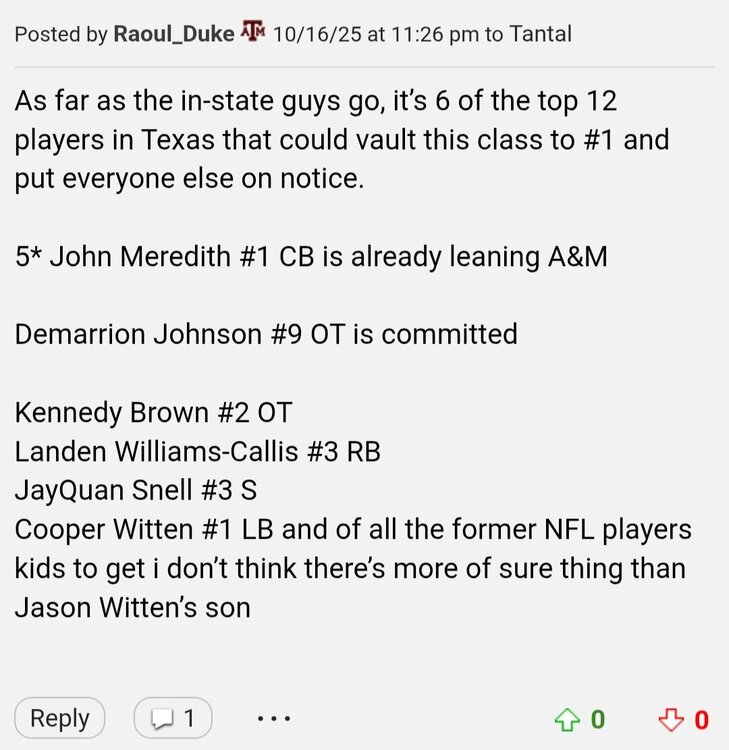The width and height of the screenshot is (729, 750).
Task: View the 1 reply to this post
Action: point(172,718)
